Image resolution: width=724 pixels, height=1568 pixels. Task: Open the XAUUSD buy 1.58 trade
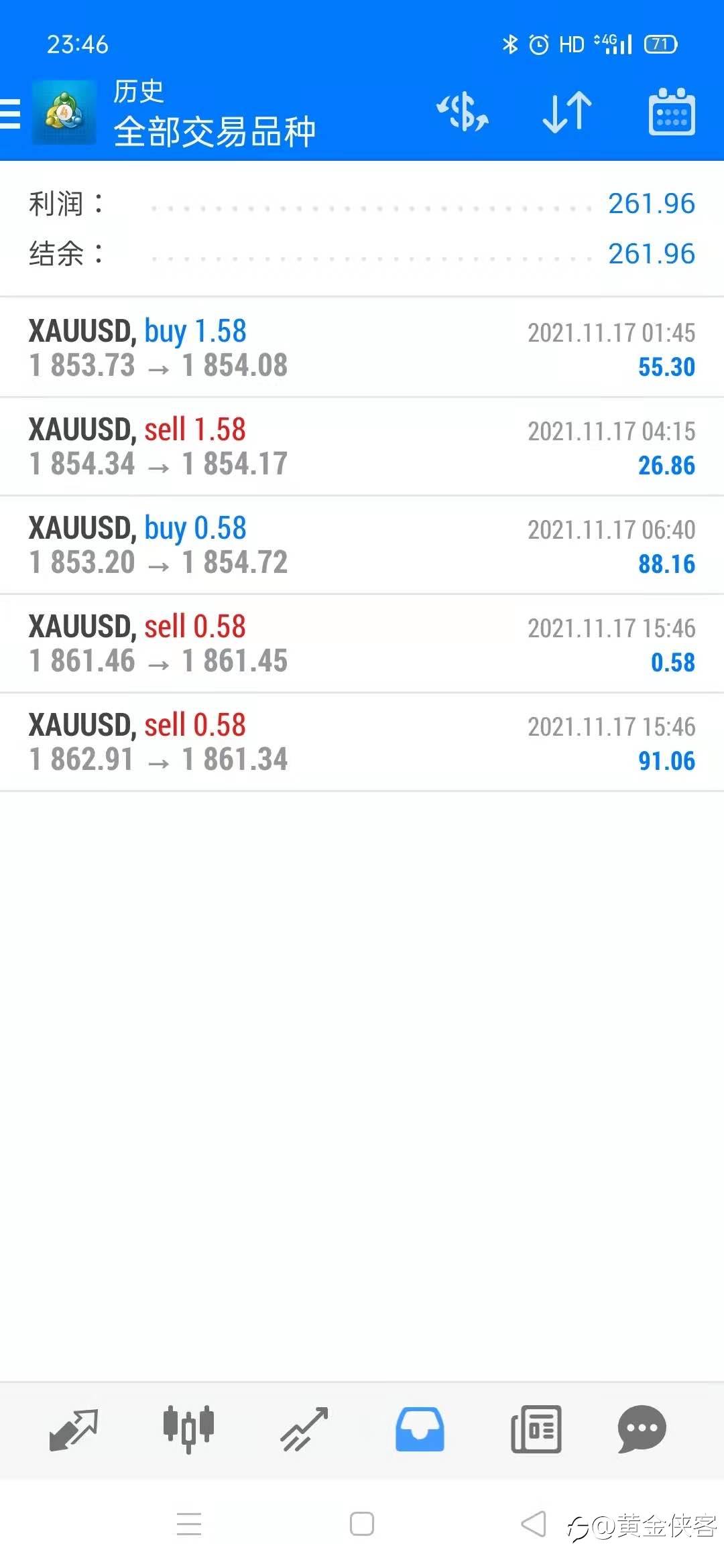pyautogui.click(x=362, y=348)
